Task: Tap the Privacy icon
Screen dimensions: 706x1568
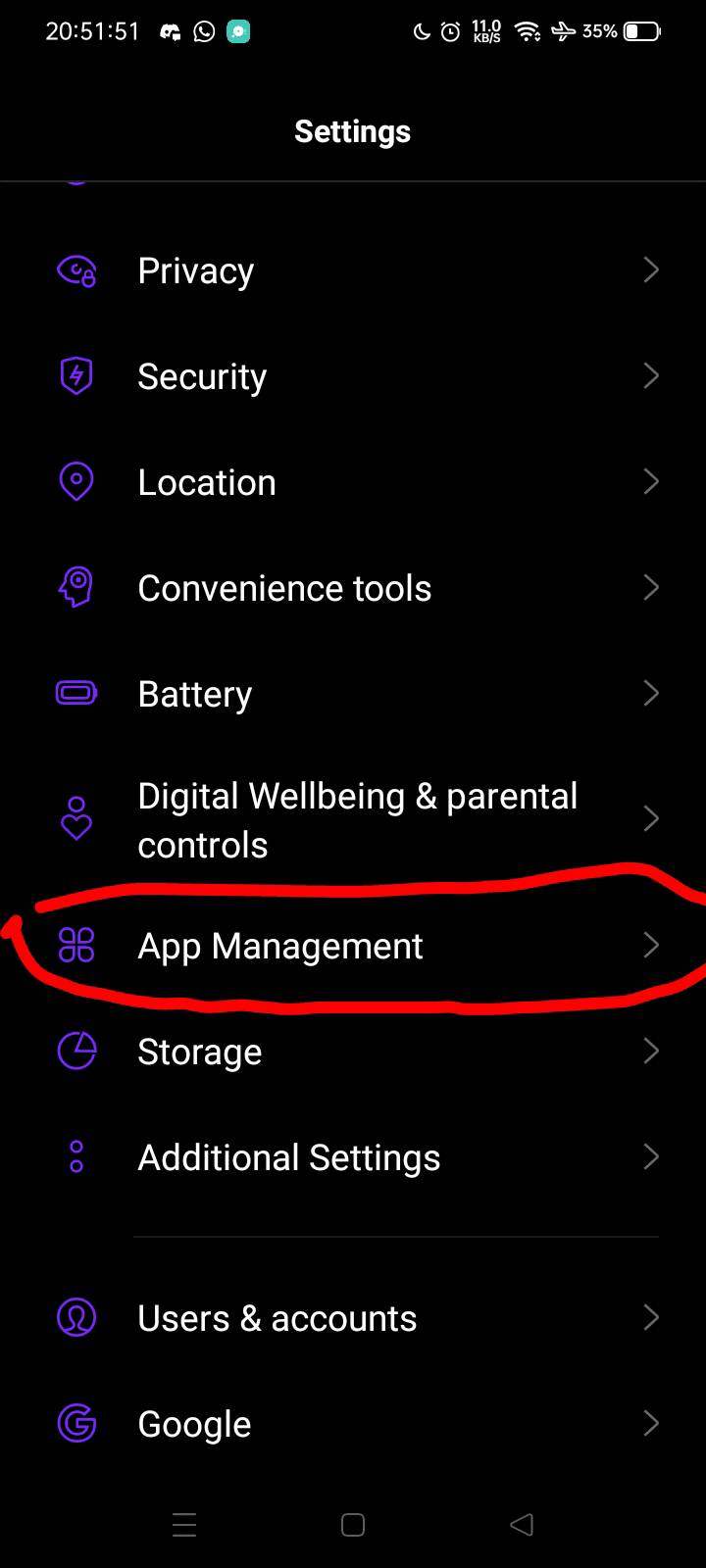Action: click(x=76, y=269)
